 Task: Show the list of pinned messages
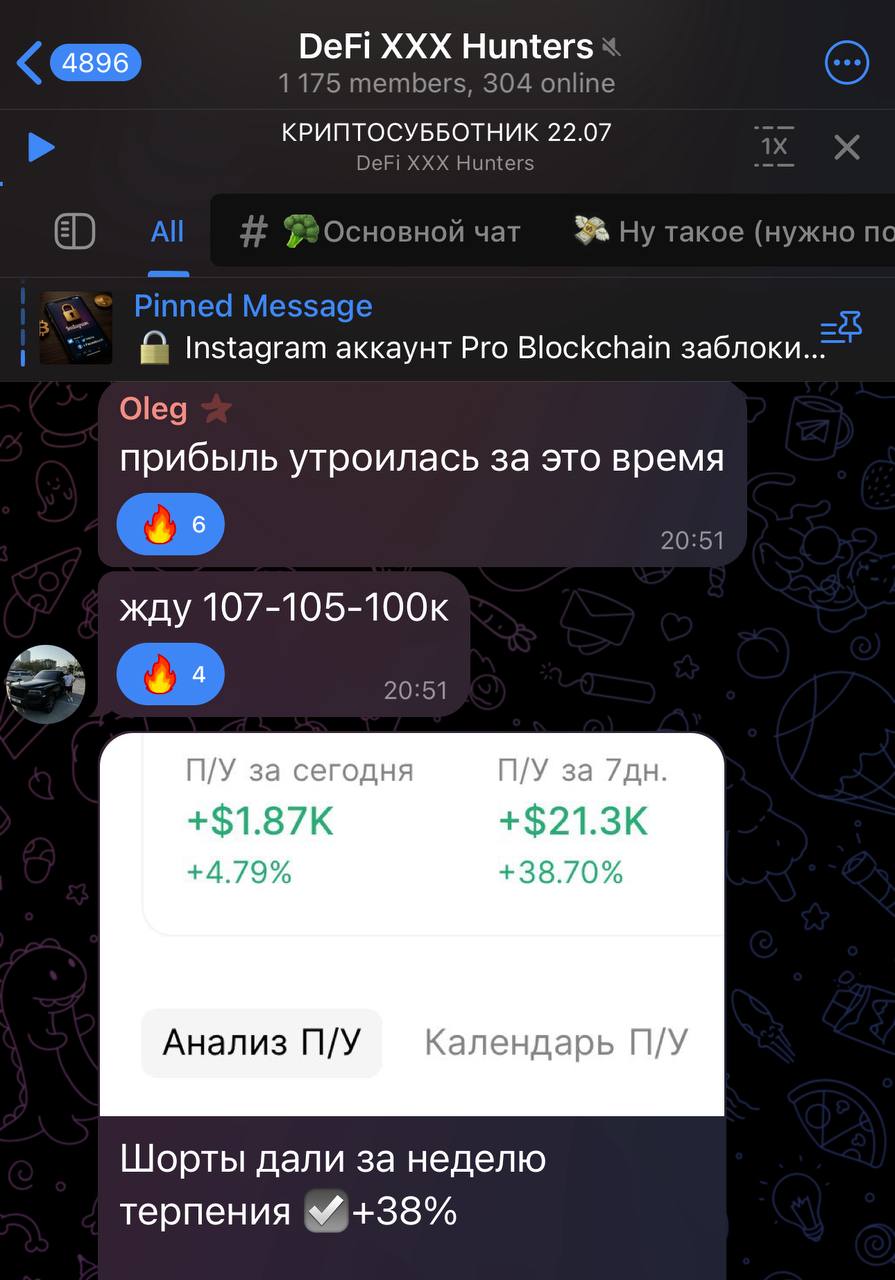click(x=840, y=327)
